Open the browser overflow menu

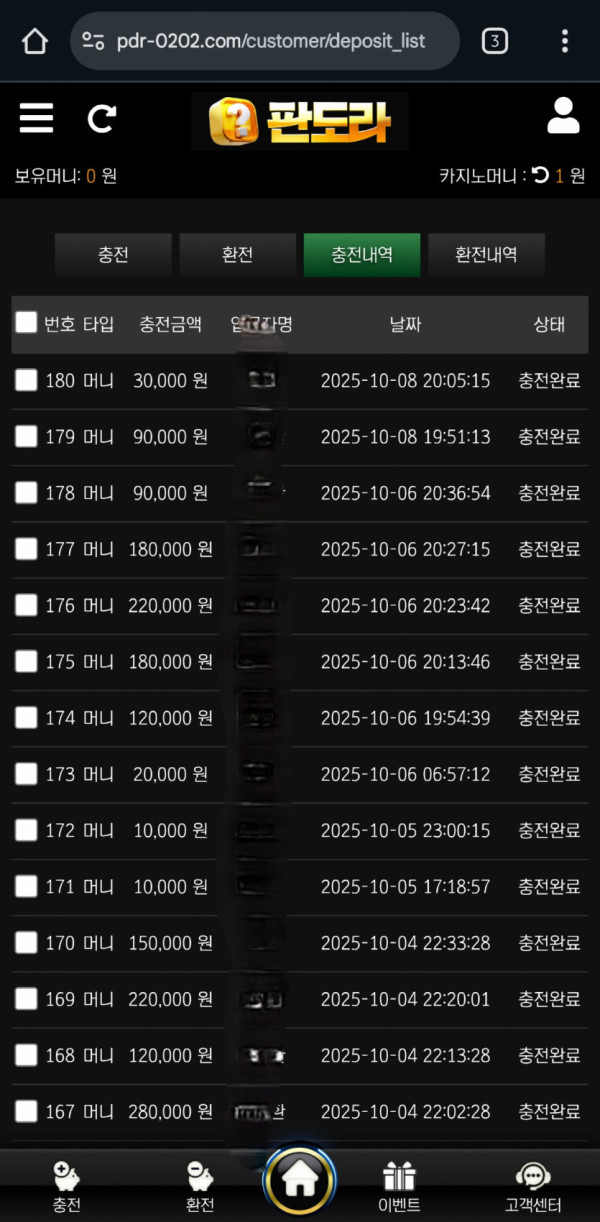click(x=565, y=41)
